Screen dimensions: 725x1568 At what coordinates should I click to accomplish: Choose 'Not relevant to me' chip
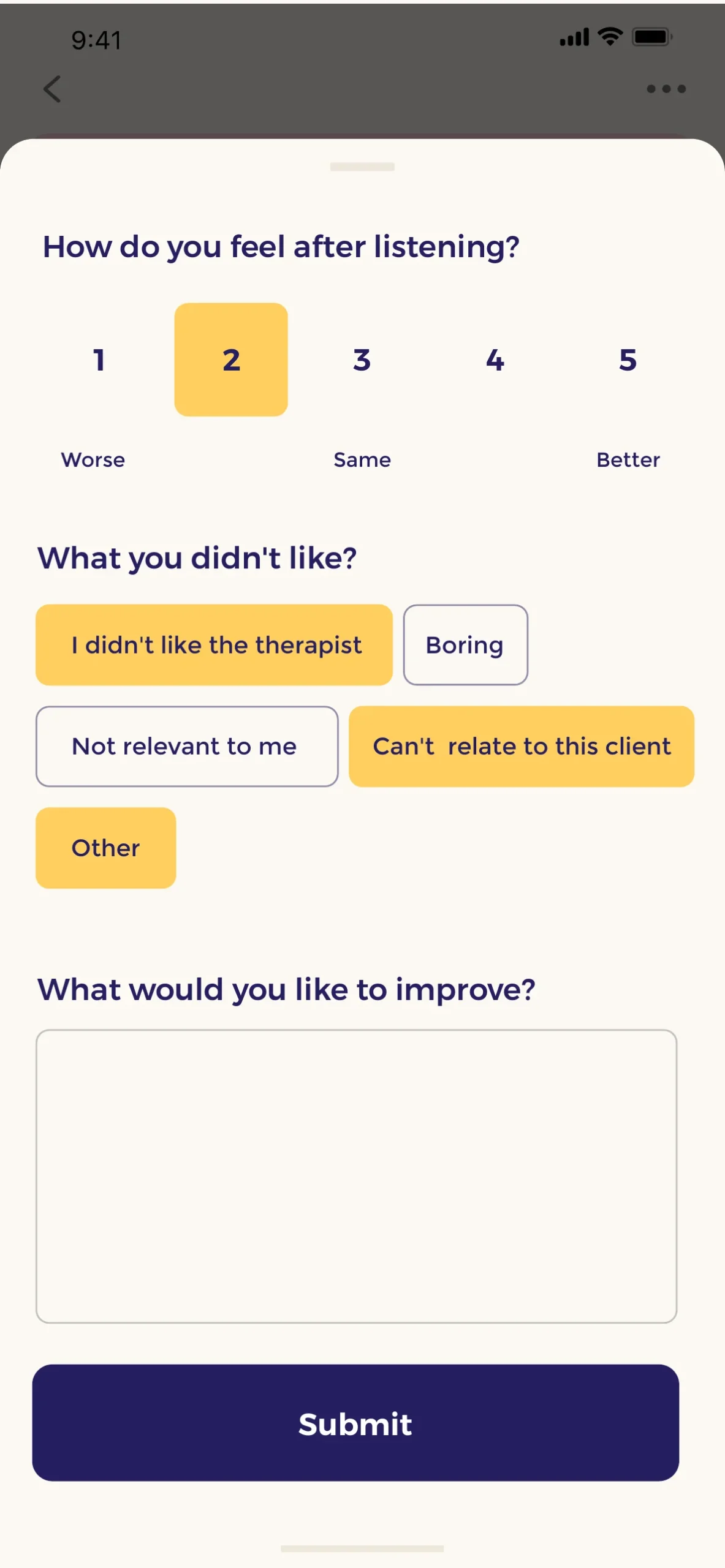pos(187,746)
